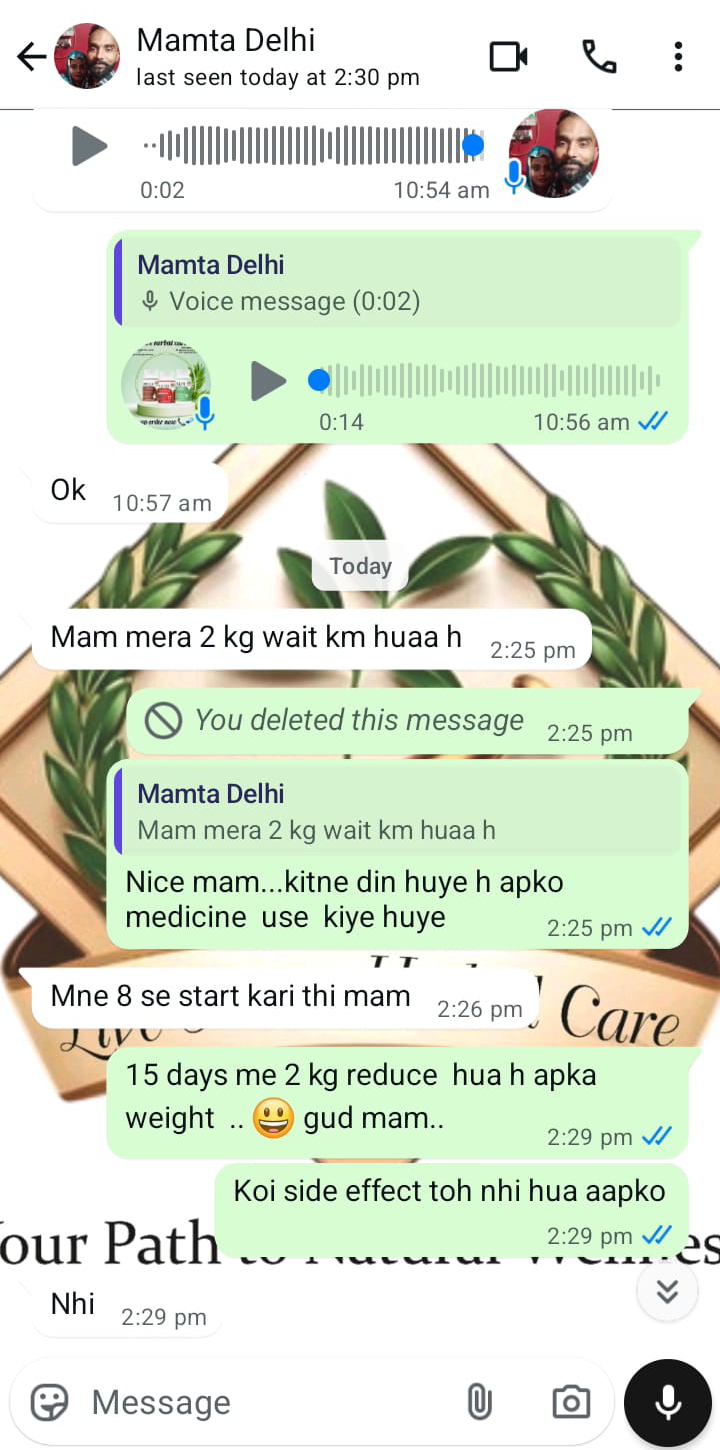Screen dimensions: 720x1450
Task: Play the 0:02 voice message
Action: coord(89,148)
